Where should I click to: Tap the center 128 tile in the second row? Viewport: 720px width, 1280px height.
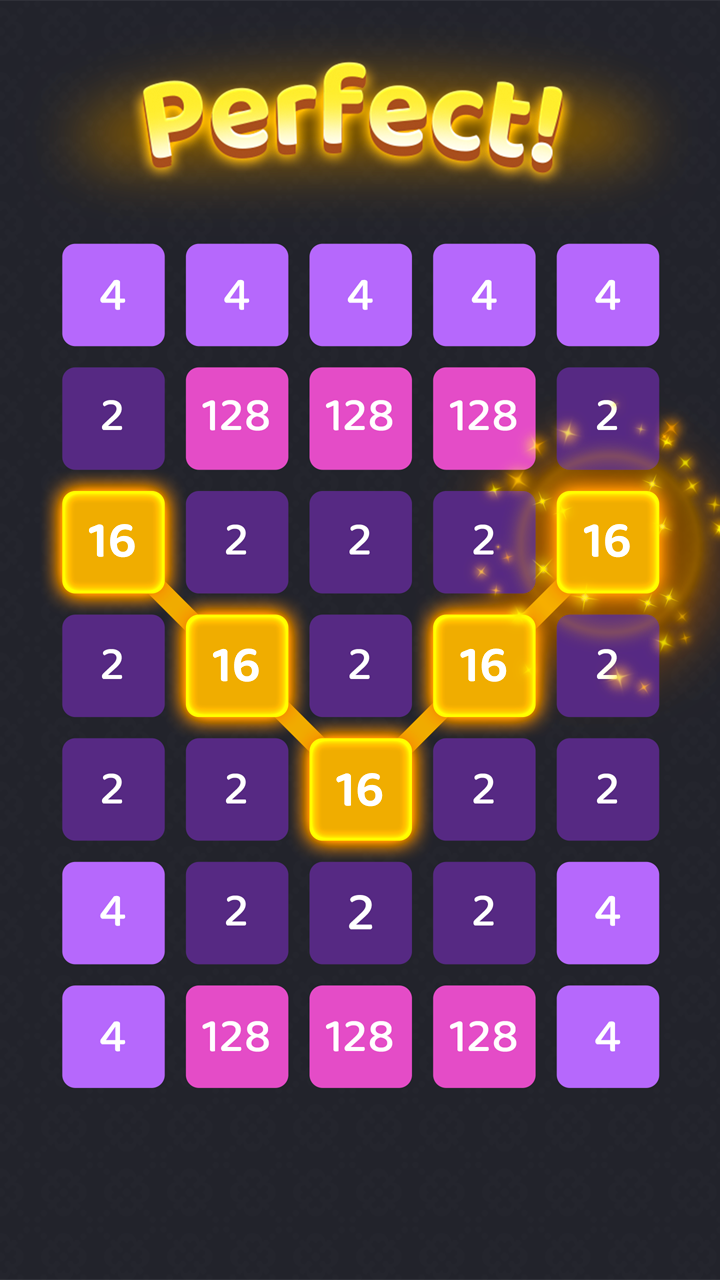pos(361,417)
